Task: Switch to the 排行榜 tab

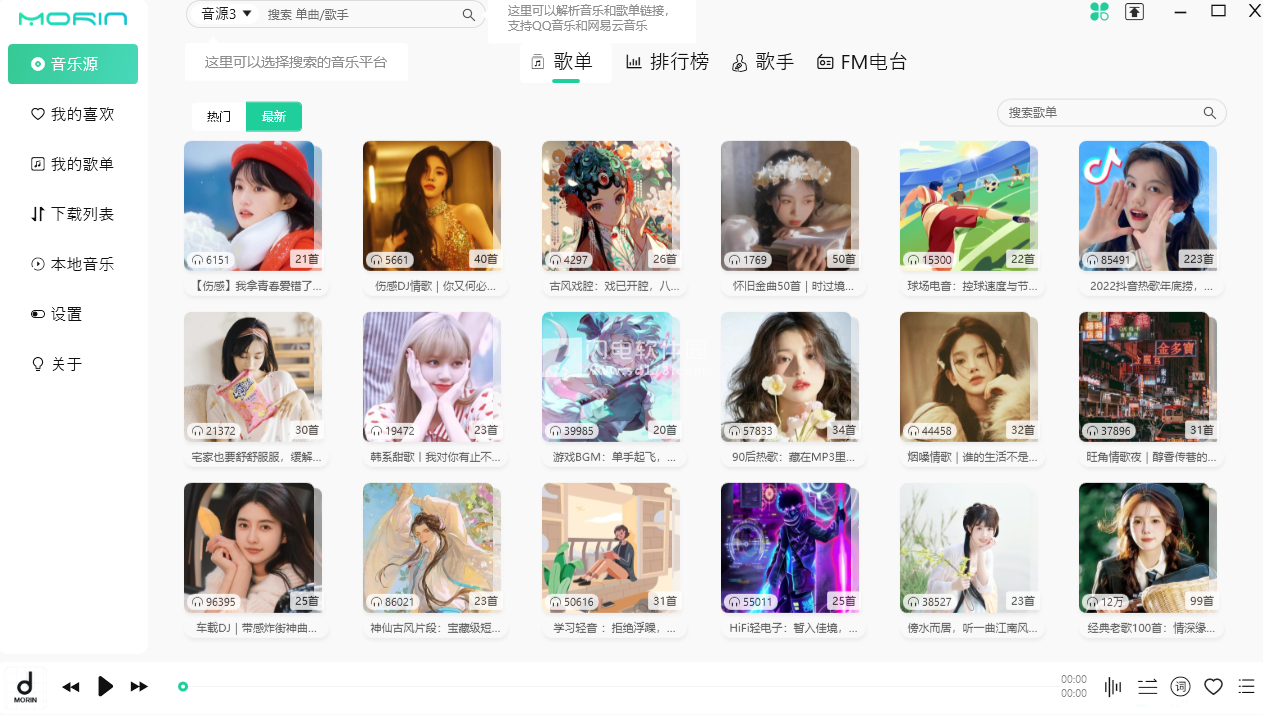Action: coord(667,62)
